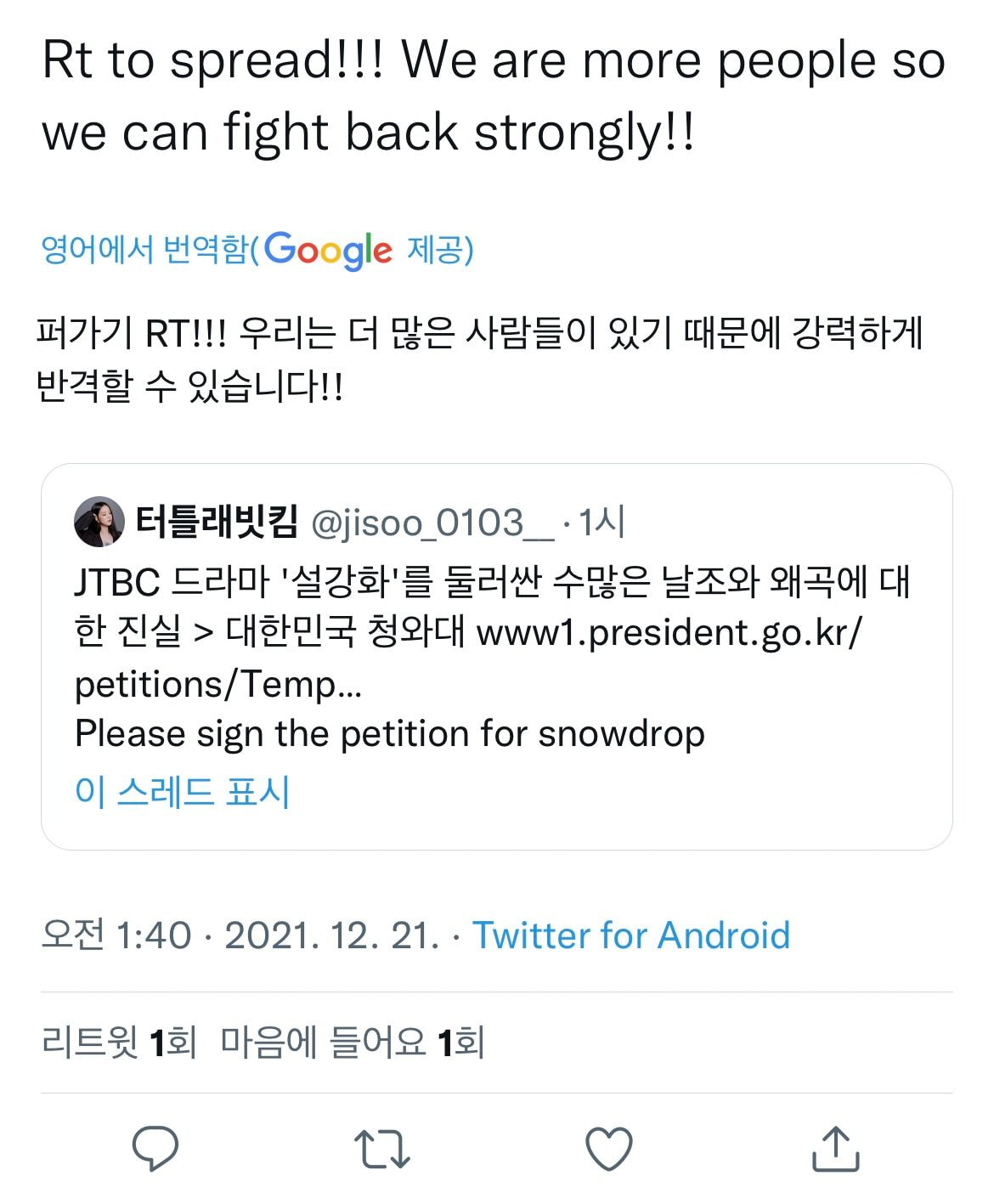View who liked this tweet
The height and width of the screenshot is (1204, 994).
pyautogui.click(x=353, y=1042)
